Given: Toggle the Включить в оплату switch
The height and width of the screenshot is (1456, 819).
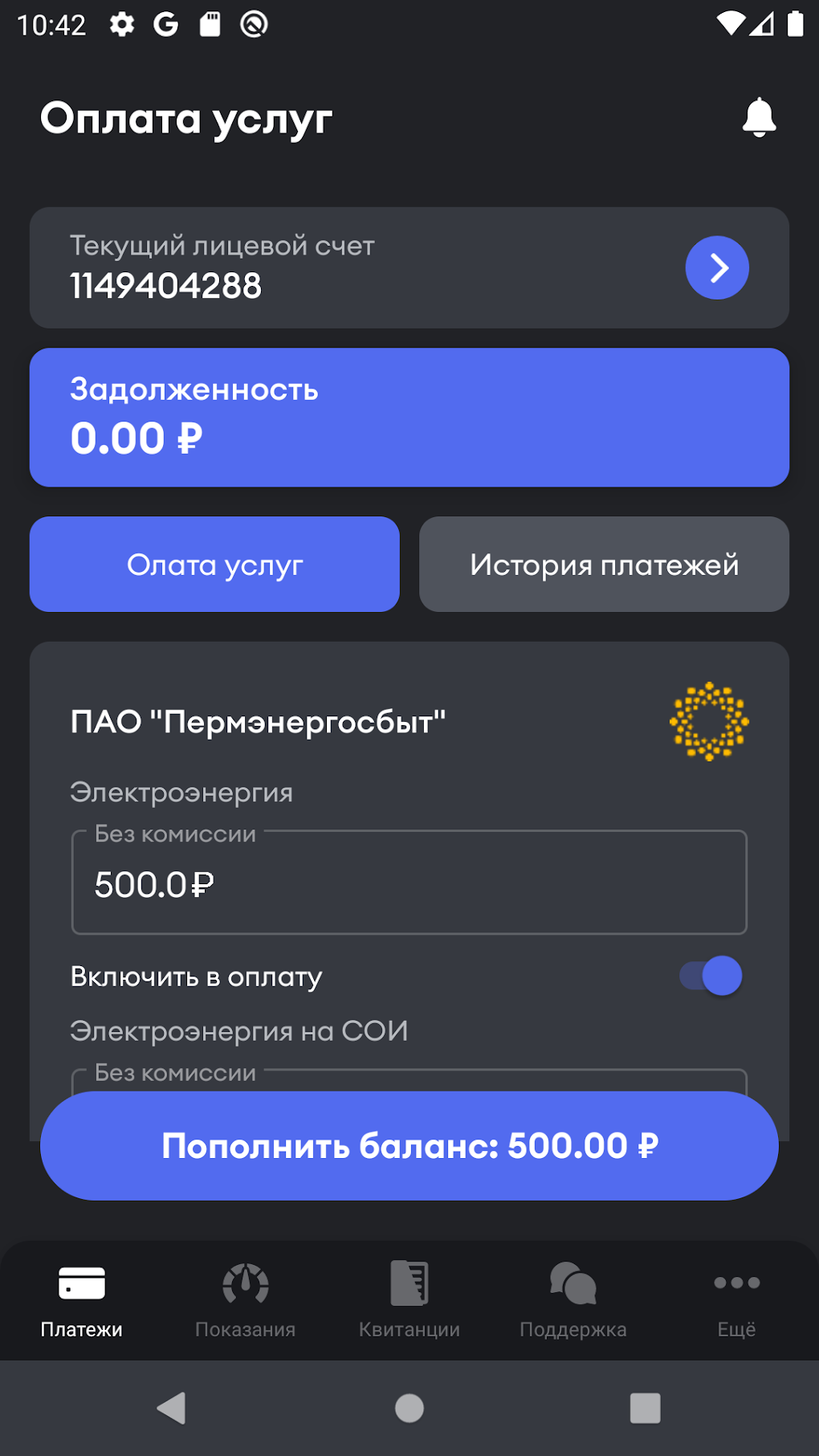Looking at the screenshot, I should (711, 976).
